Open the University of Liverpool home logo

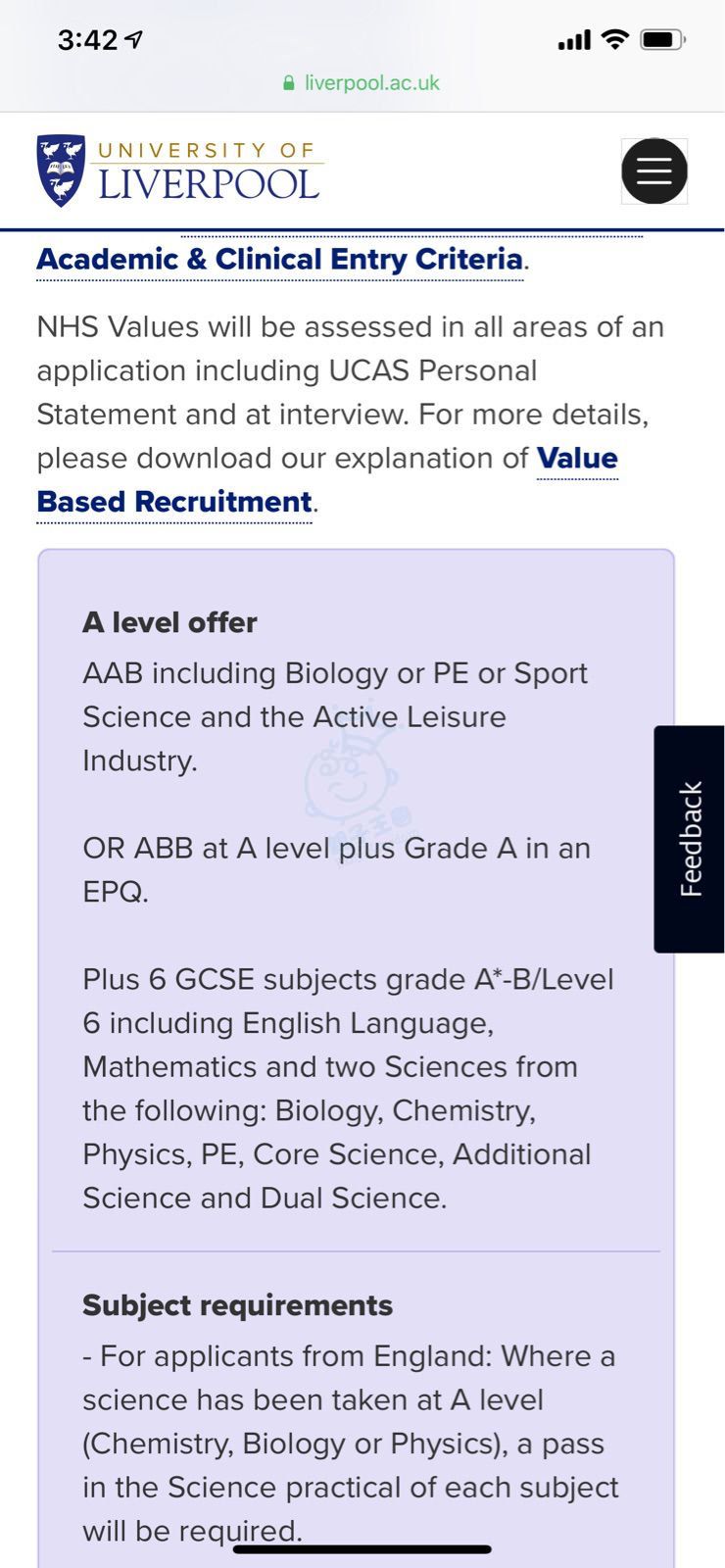pyautogui.click(x=179, y=171)
